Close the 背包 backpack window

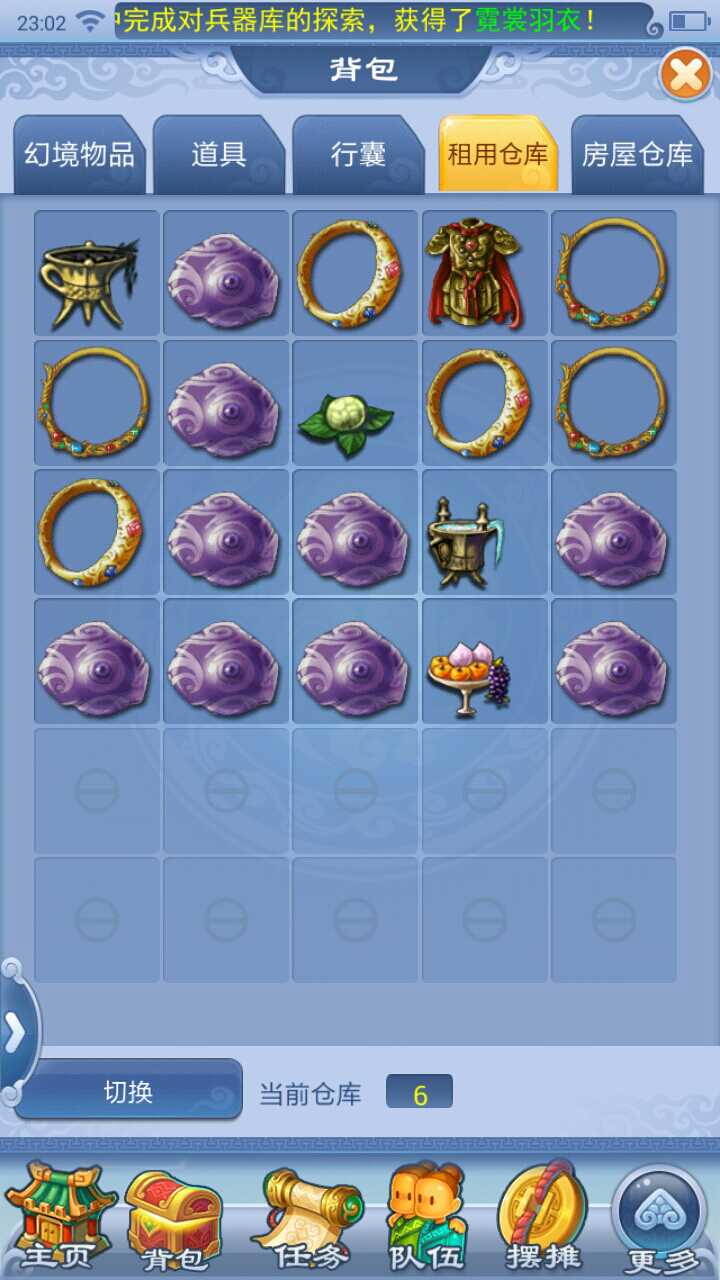[x=686, y=74]
